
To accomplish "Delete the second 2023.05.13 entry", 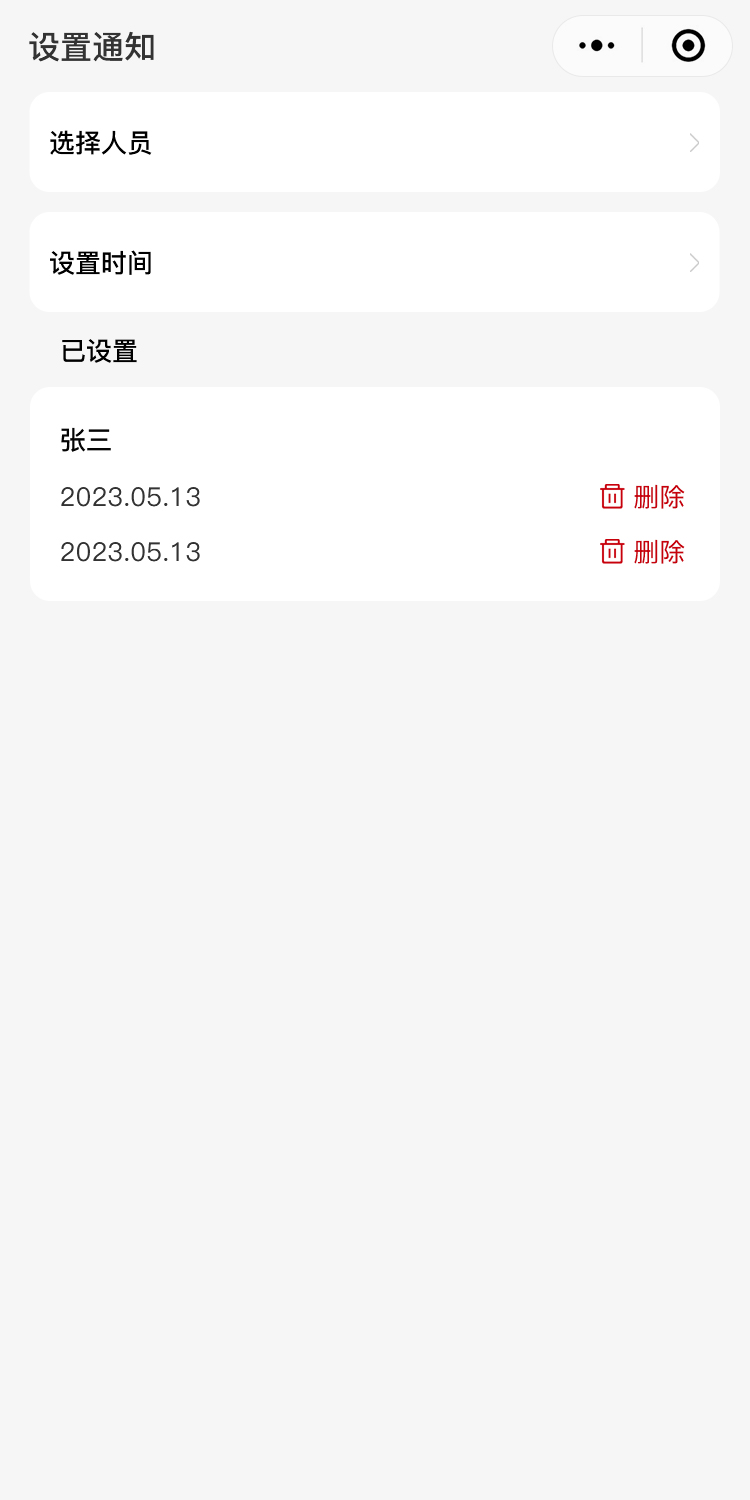I will [643, 552].
